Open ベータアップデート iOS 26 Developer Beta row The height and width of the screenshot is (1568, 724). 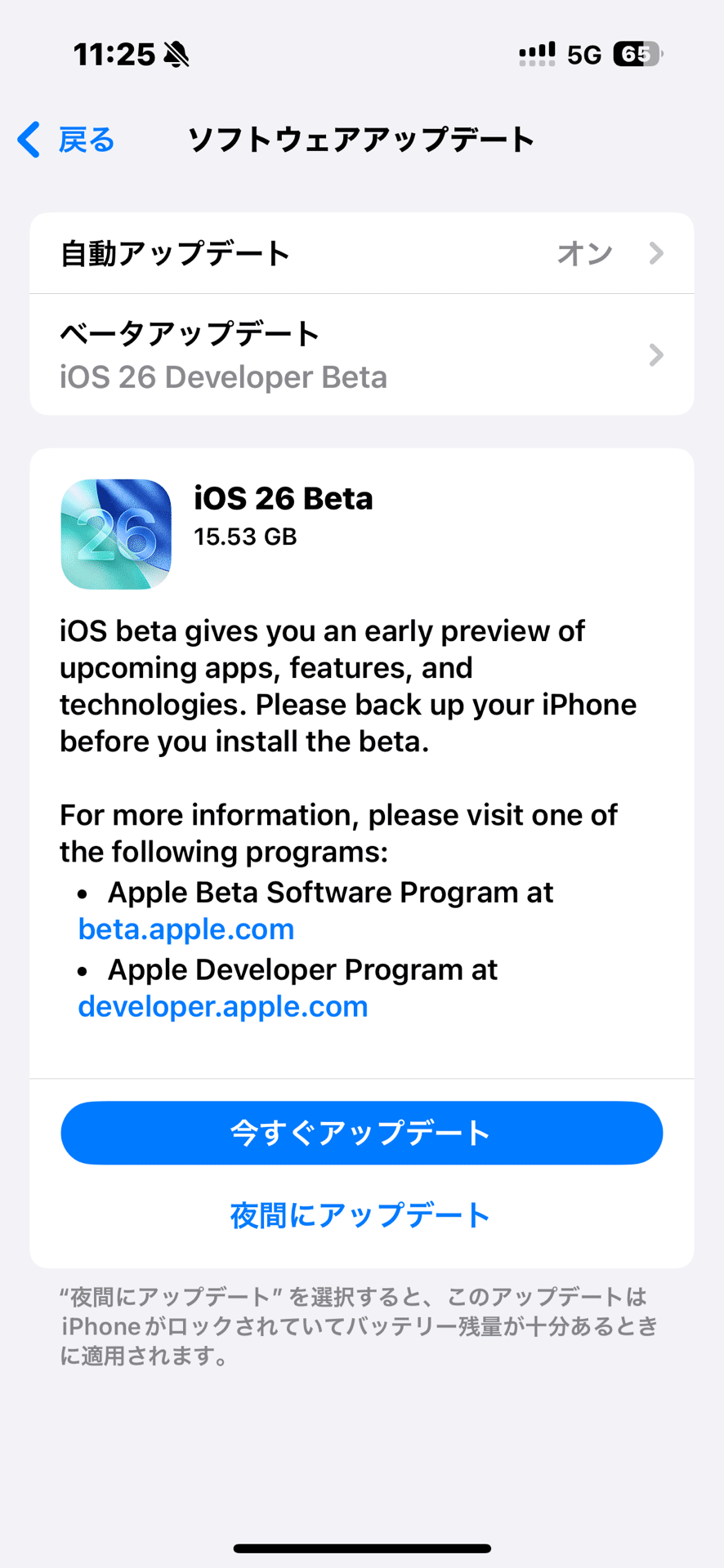[362, 354]
